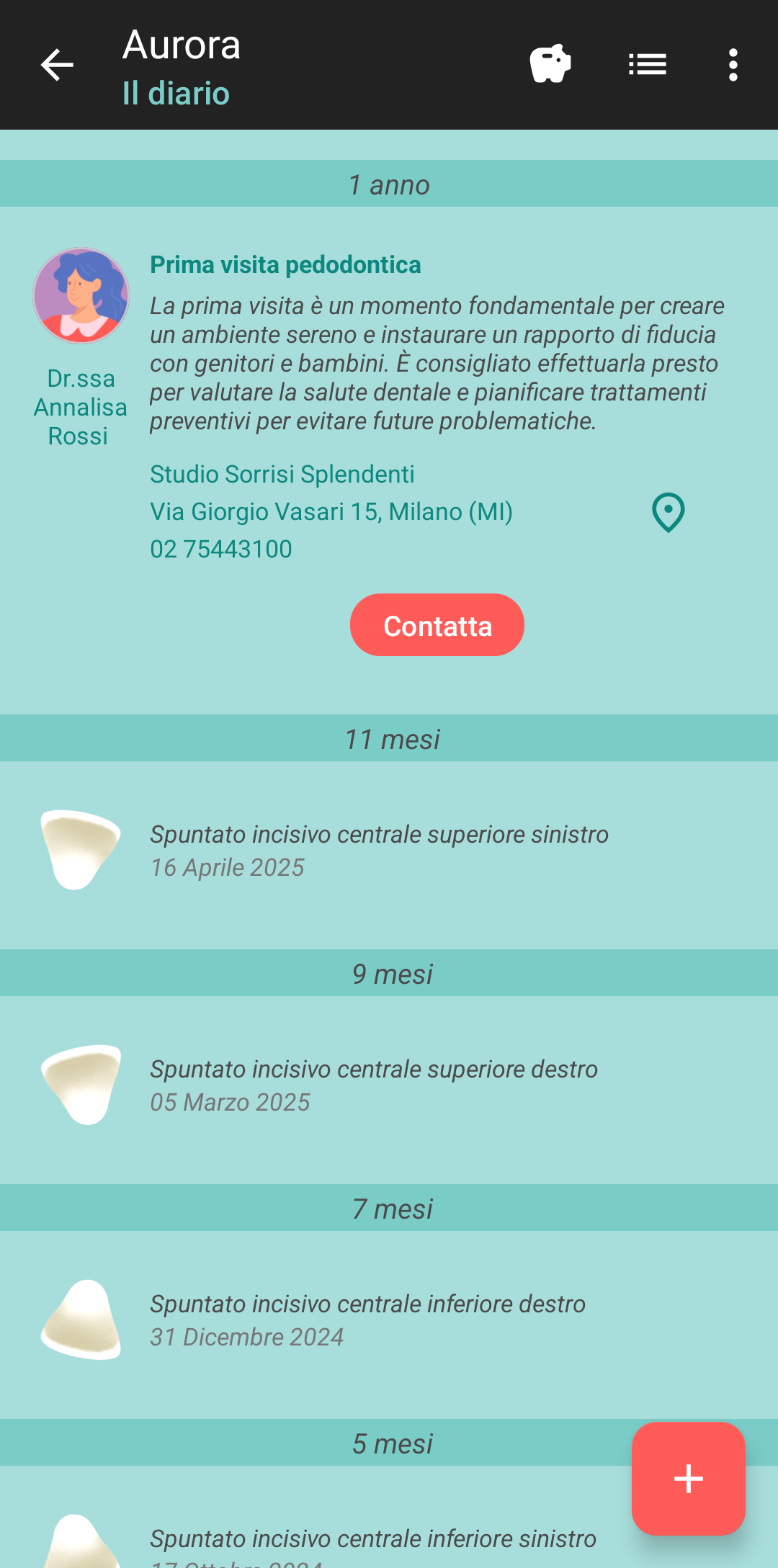Tap the Contatta button
This screenshot has height=1568, width=778.
(437, 625)
